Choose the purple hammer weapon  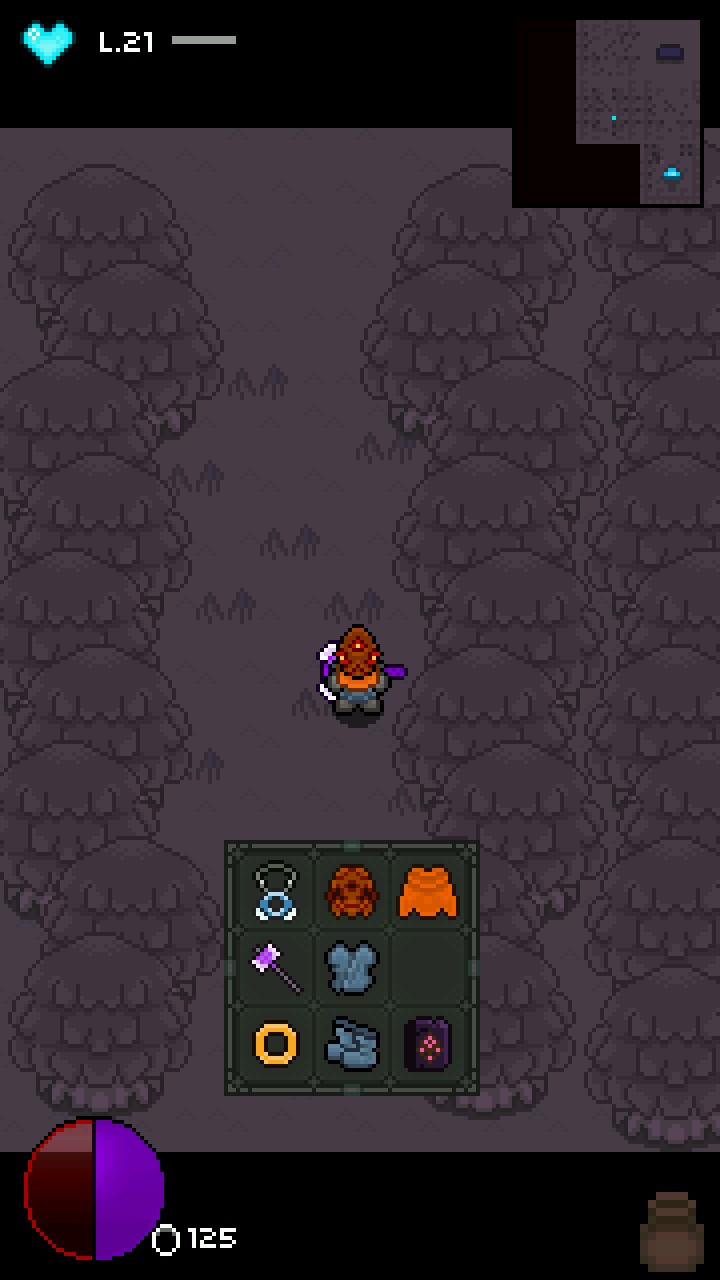tap(275, 968)
